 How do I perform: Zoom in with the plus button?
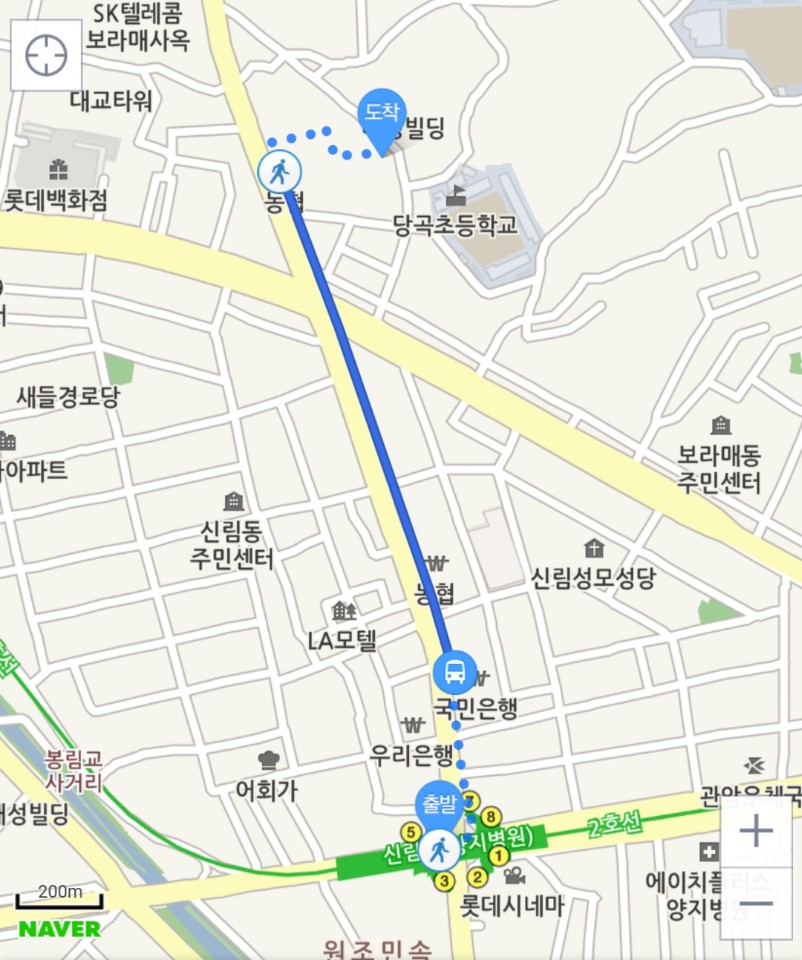(x=755, y=832)
